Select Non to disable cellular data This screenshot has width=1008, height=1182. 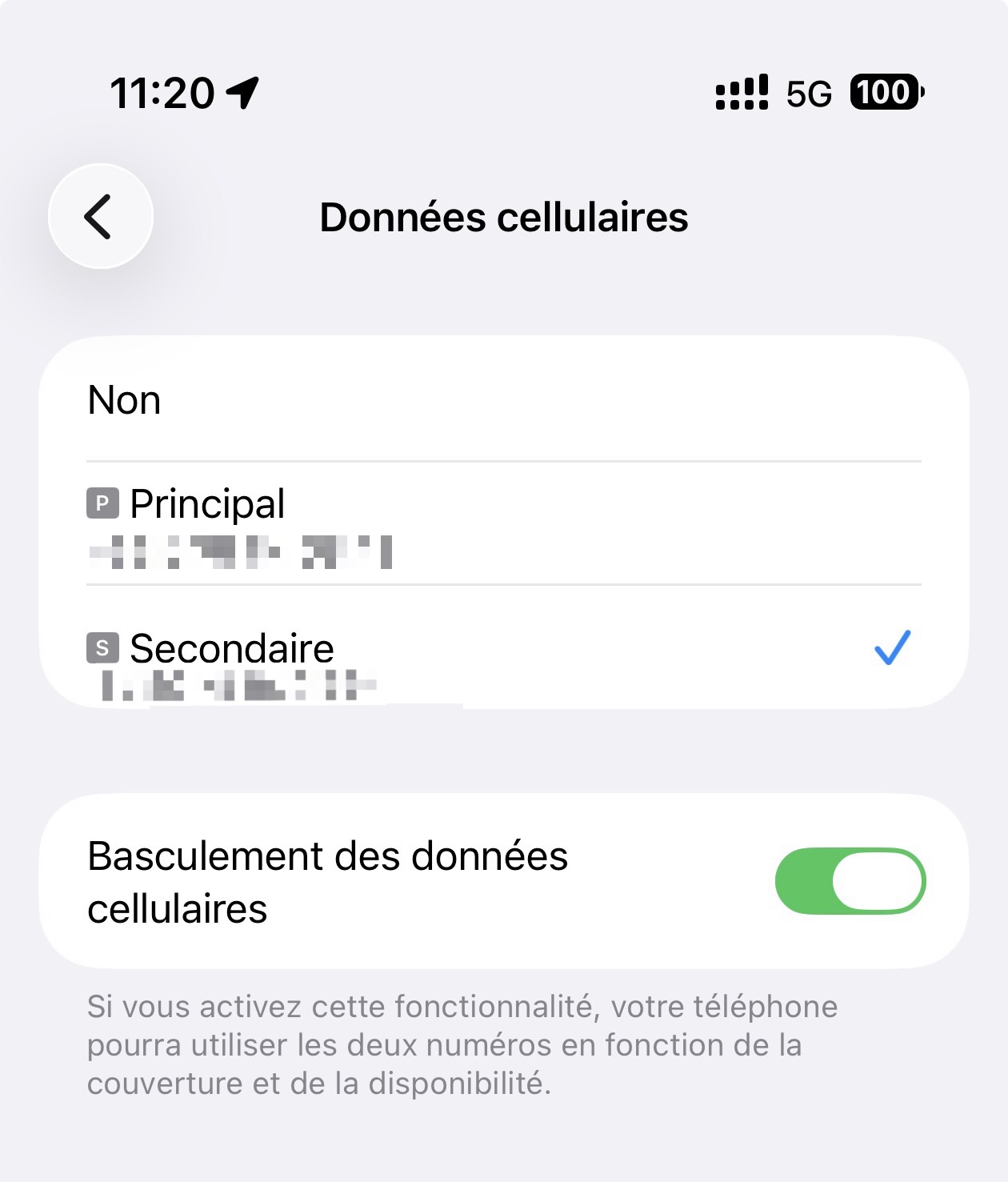[504, 400]
